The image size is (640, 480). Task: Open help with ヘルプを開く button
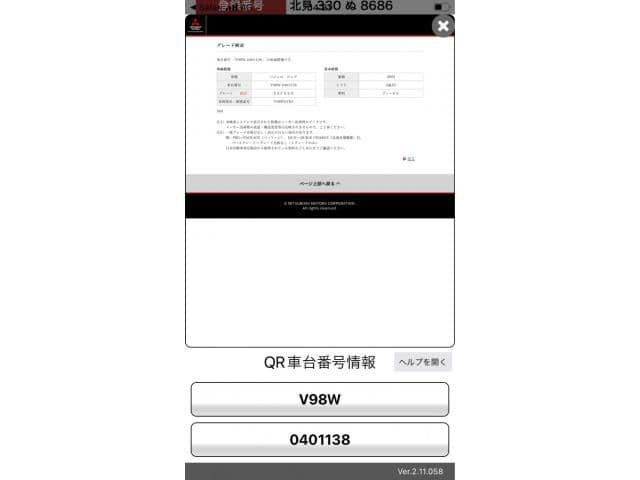tap(423, 362)
